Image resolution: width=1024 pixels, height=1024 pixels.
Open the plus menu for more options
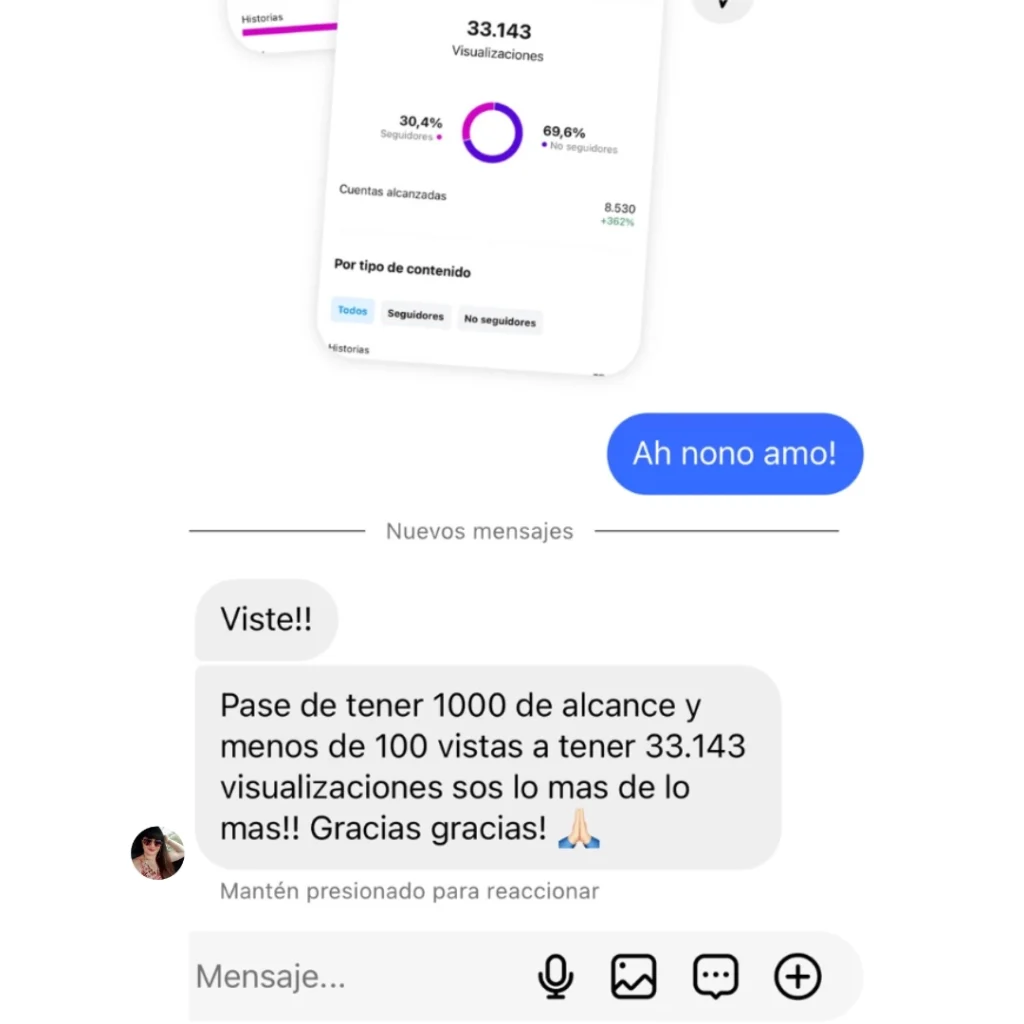click(798, 976)
